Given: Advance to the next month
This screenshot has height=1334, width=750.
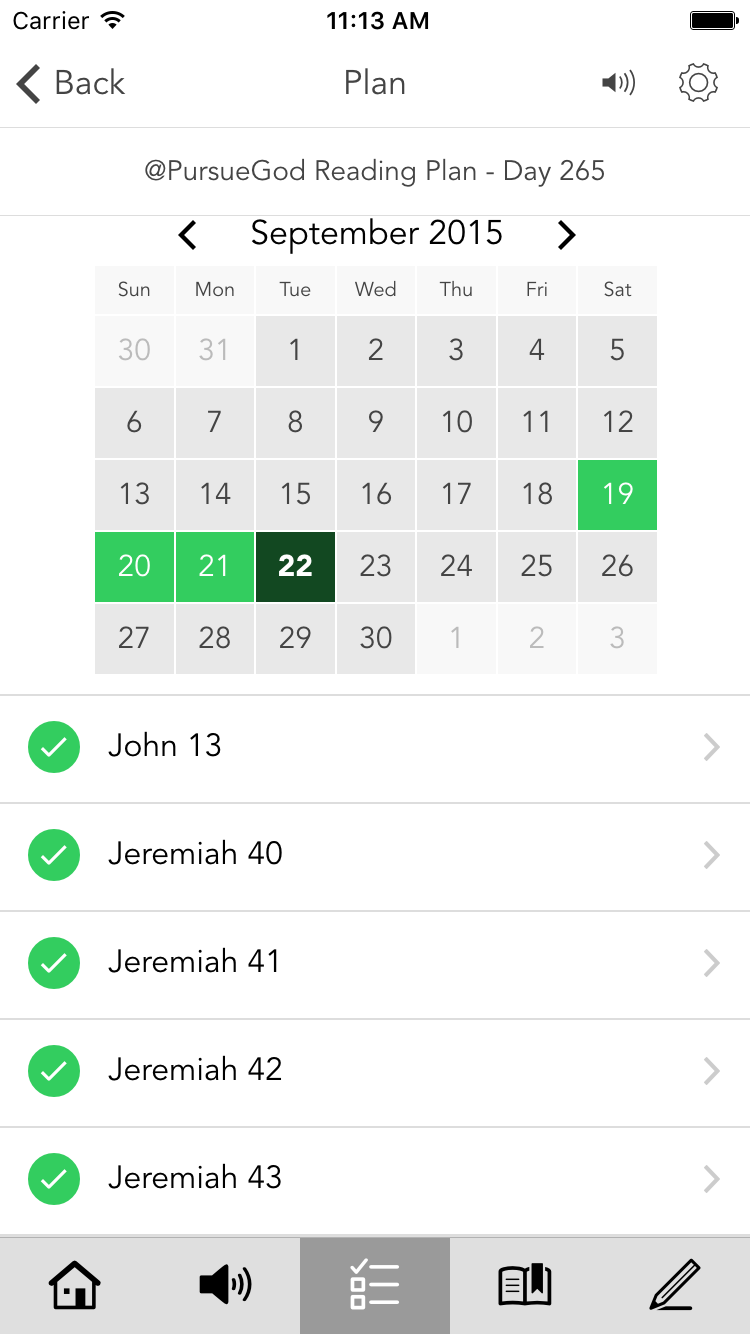Looking at the screenshot, I should 566,235.
